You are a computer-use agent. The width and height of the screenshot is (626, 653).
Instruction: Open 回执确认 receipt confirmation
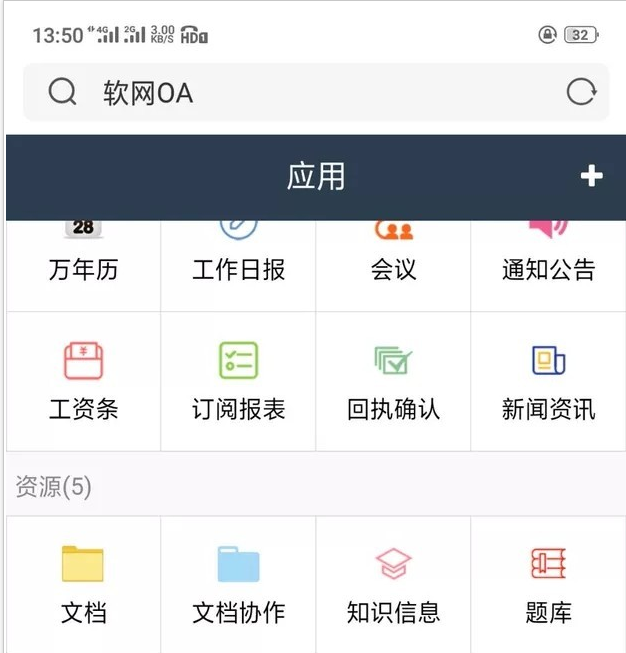click(393, 380)
